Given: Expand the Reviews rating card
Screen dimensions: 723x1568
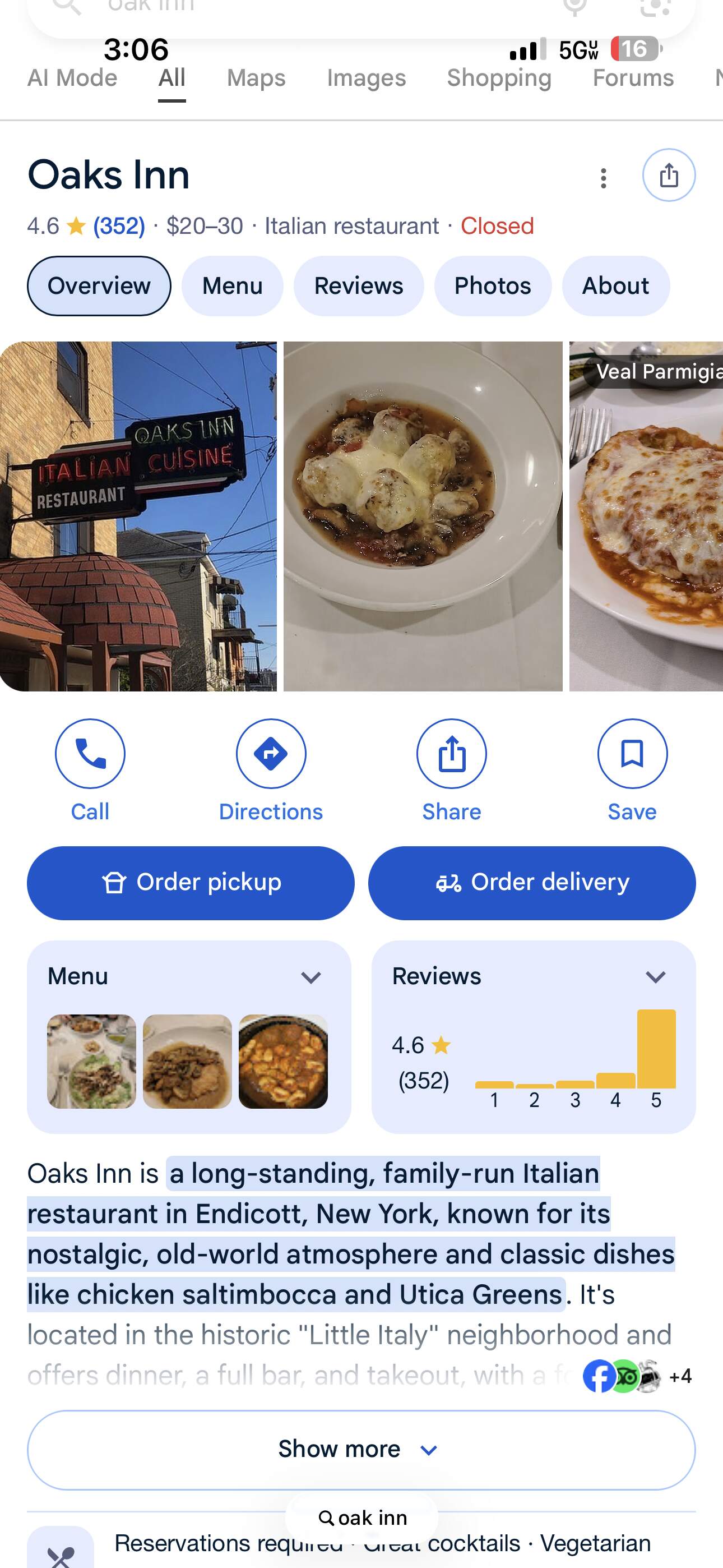Looking at the screenshot, I should point(655,977).
